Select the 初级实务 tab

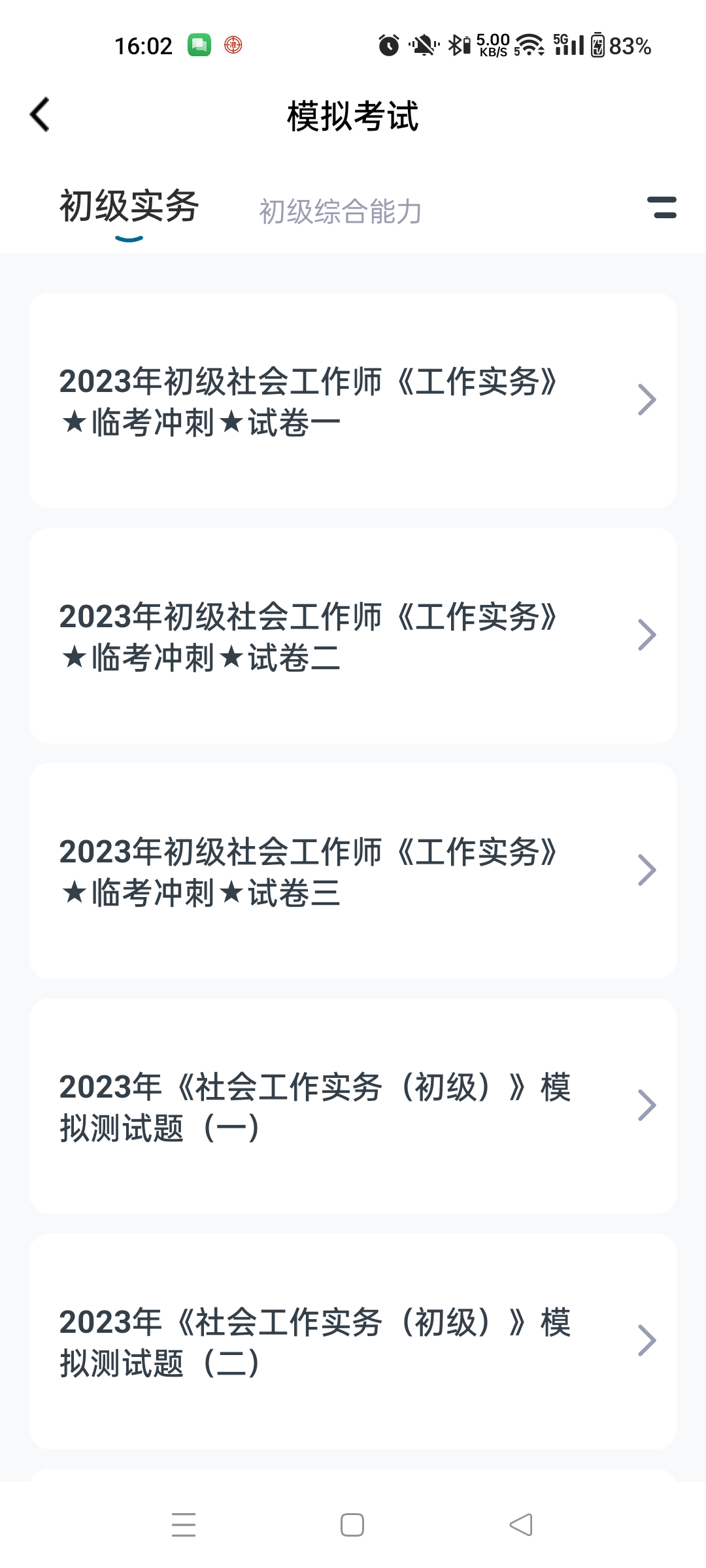(x=129, y=206)
